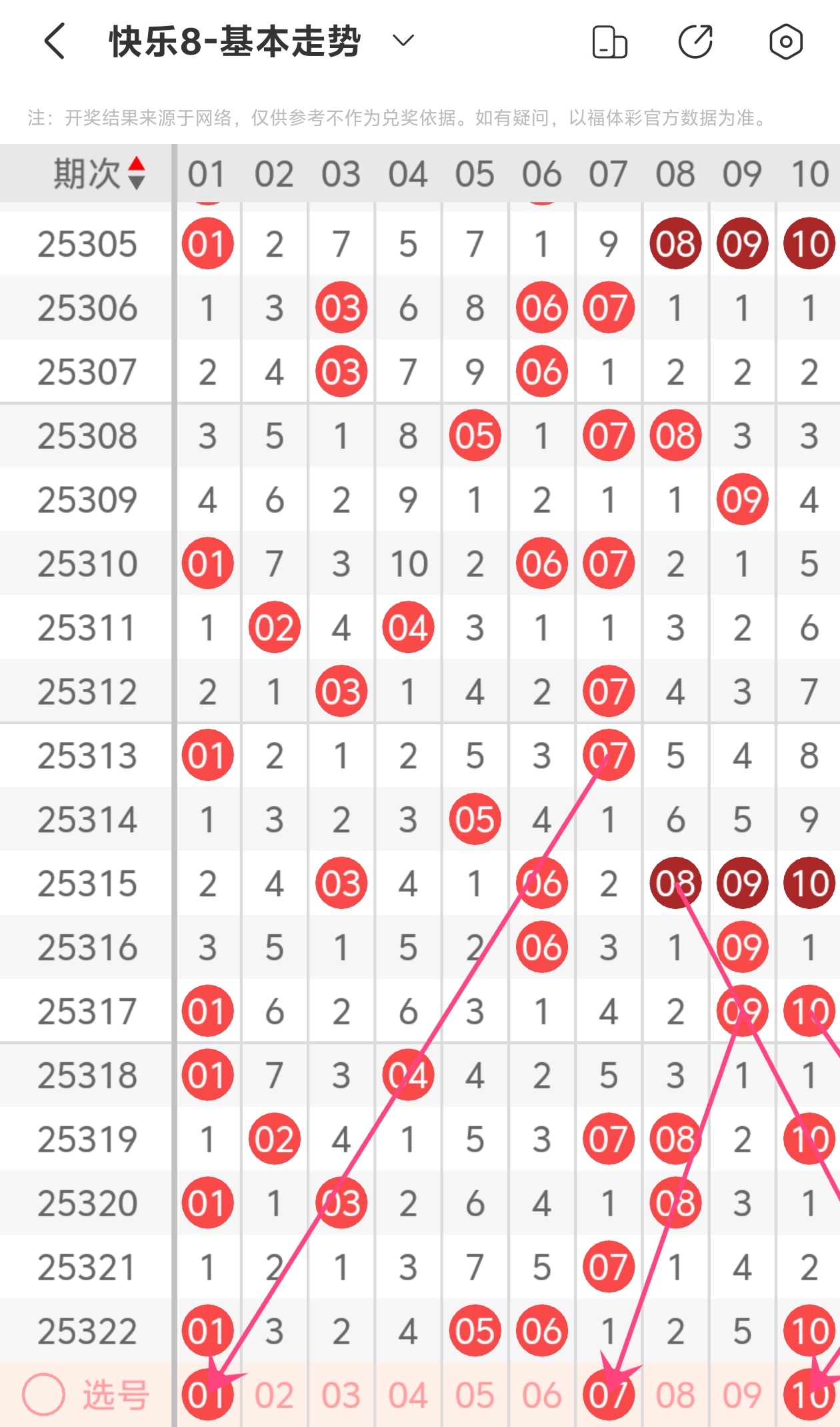Select number 09 in the 选号 row
The image size is (840, 1427).
742,1396
